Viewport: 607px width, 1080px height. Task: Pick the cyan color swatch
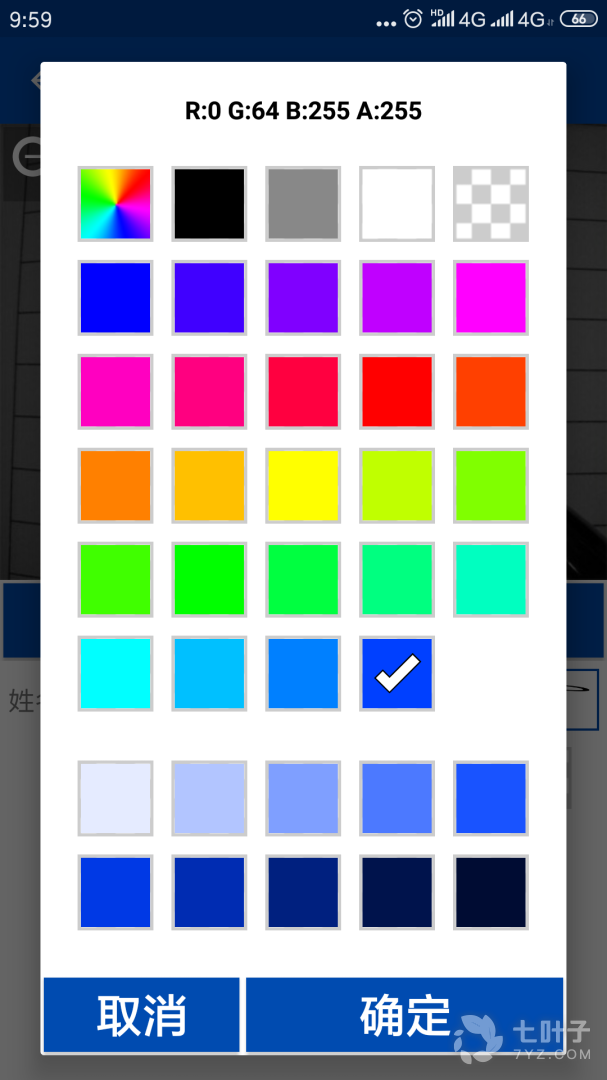tap(115, 674)
